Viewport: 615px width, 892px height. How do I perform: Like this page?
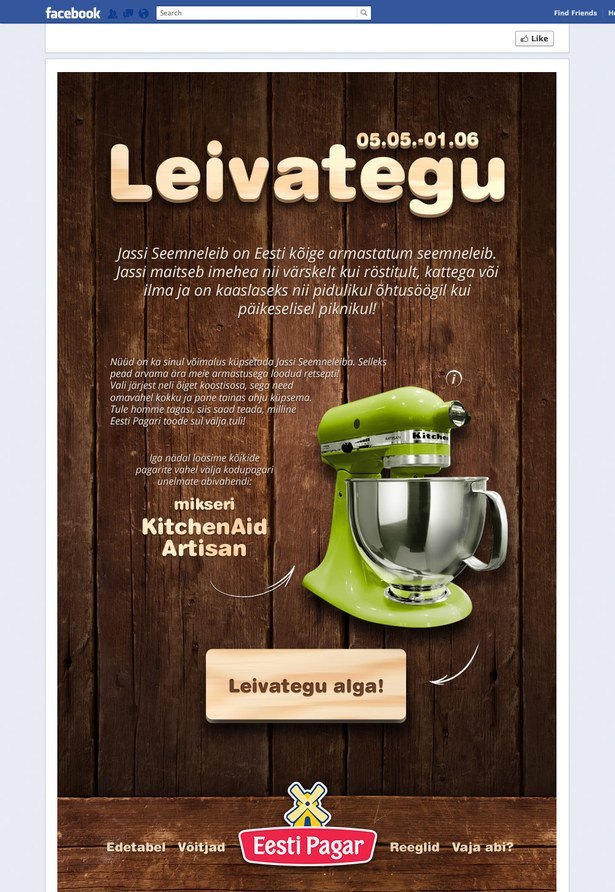(534, 39)
